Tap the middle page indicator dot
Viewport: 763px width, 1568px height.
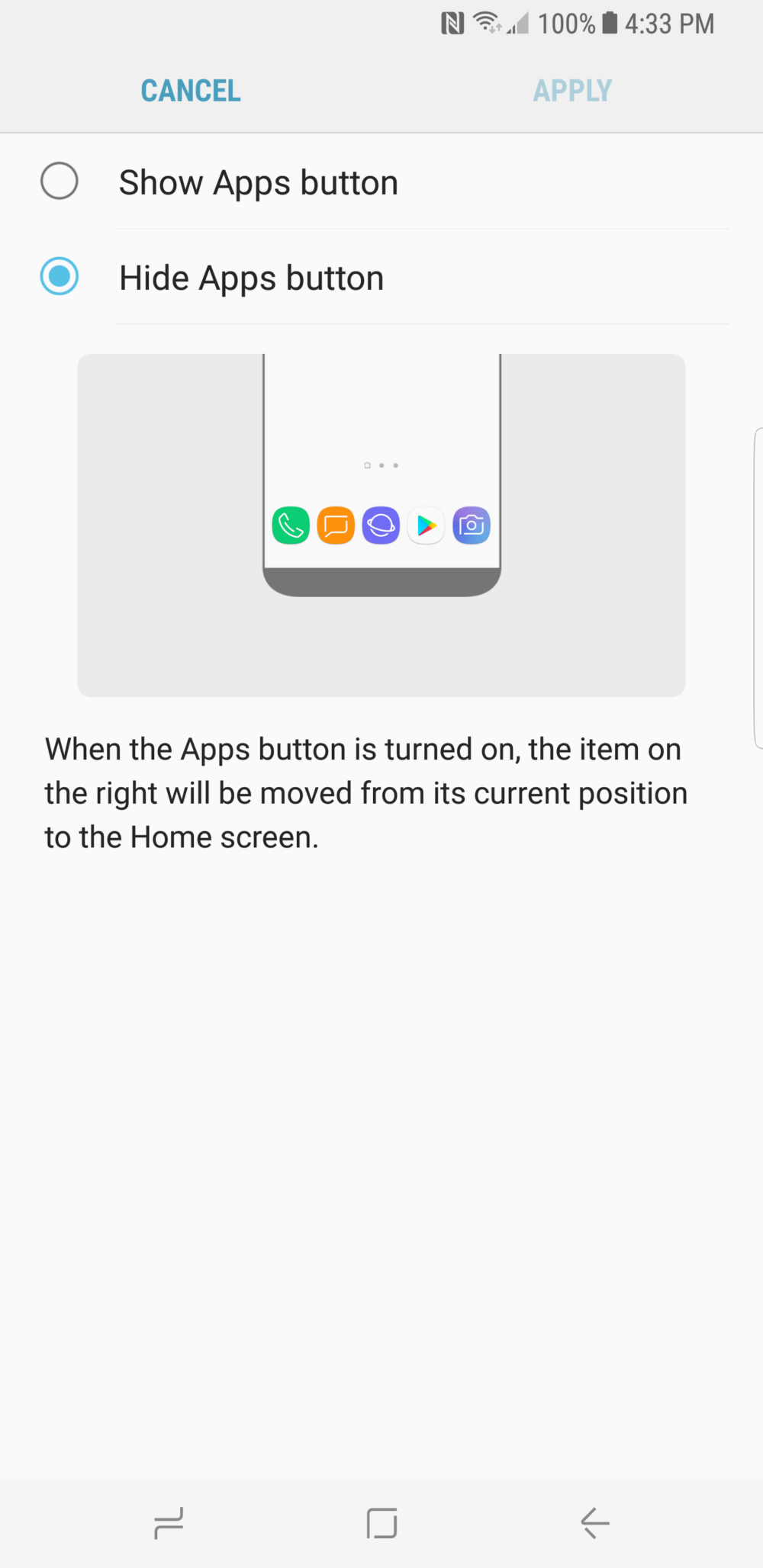tap(381, 464)
